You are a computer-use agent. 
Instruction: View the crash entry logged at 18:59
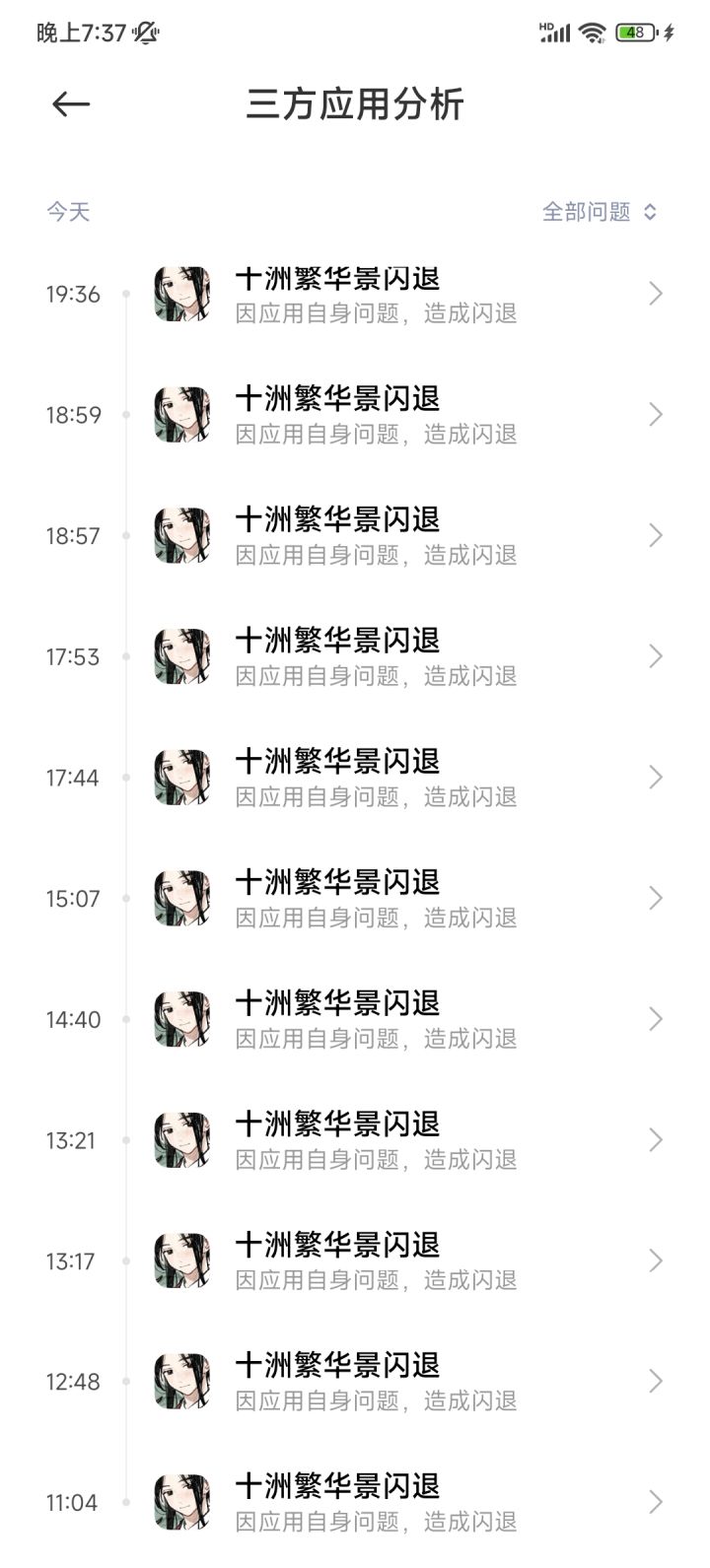(x=355, y=415)
